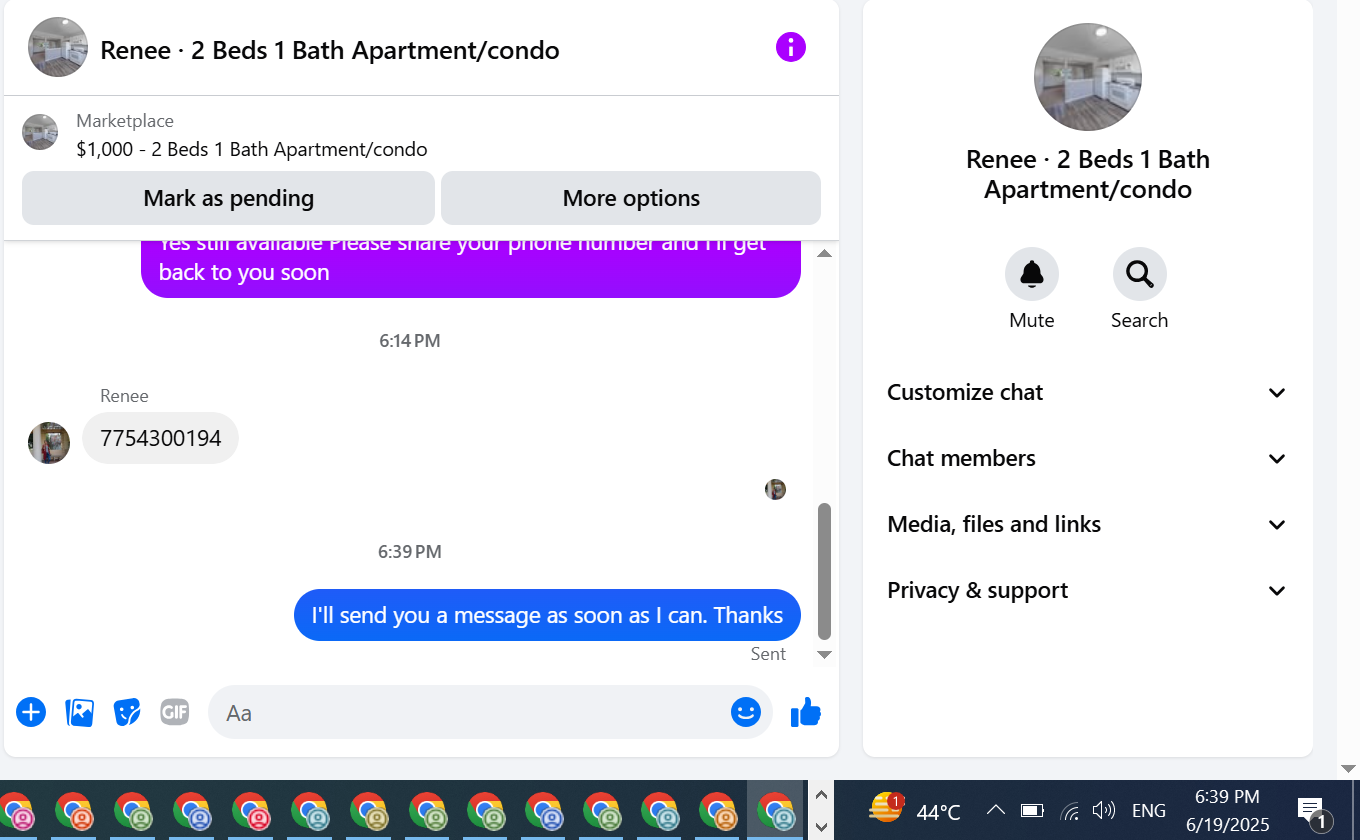This screenshot has width=1360, height=840.
Task: Mark the listing as pending
Action: coord(228,198)
